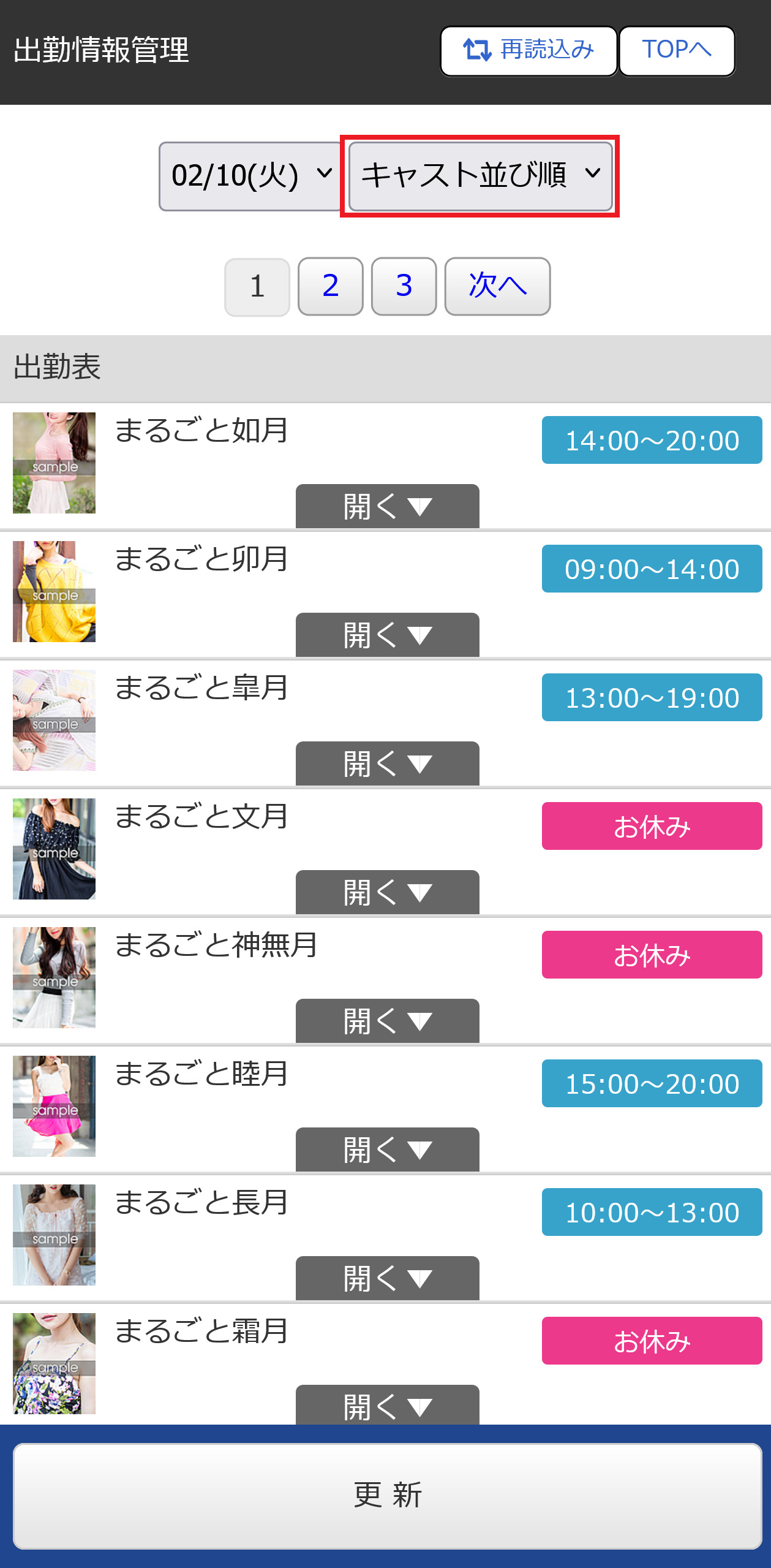Select the 14:00～20:00 shift for まるごと如月
The image size is (771, 1568).
point(652,440)
